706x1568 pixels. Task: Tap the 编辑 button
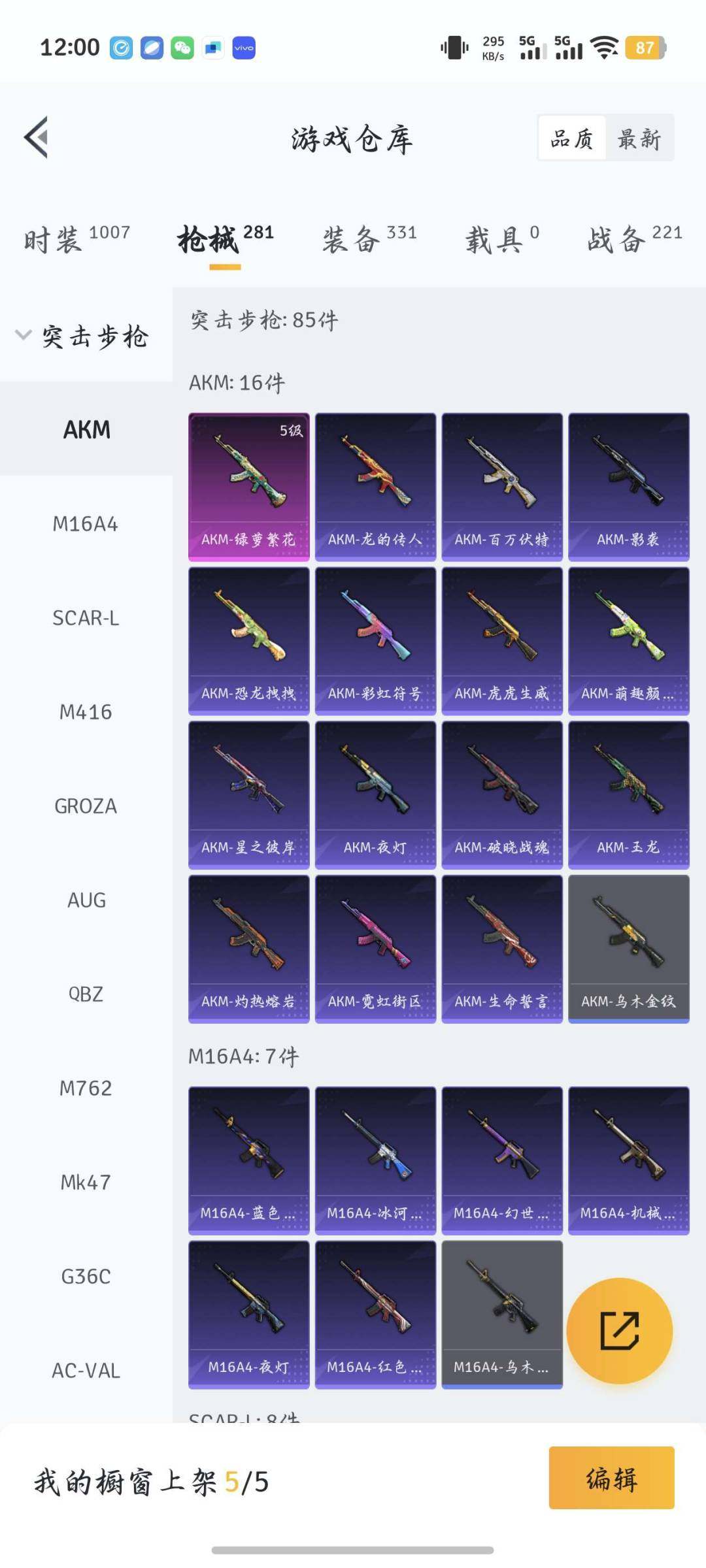611,1478
